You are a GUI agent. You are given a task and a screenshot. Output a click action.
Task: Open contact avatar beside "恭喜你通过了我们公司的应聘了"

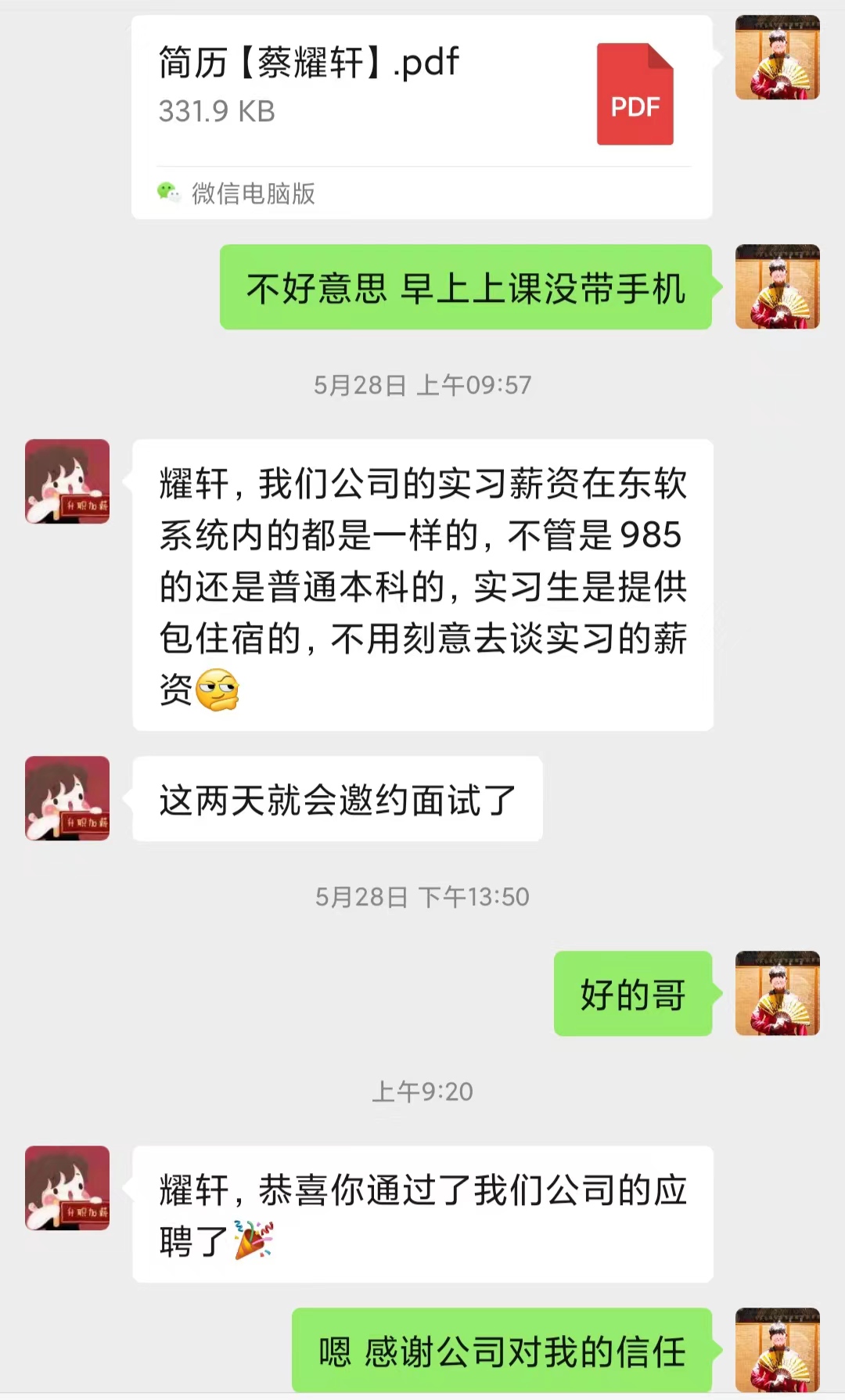click(x=67, y=1188)
